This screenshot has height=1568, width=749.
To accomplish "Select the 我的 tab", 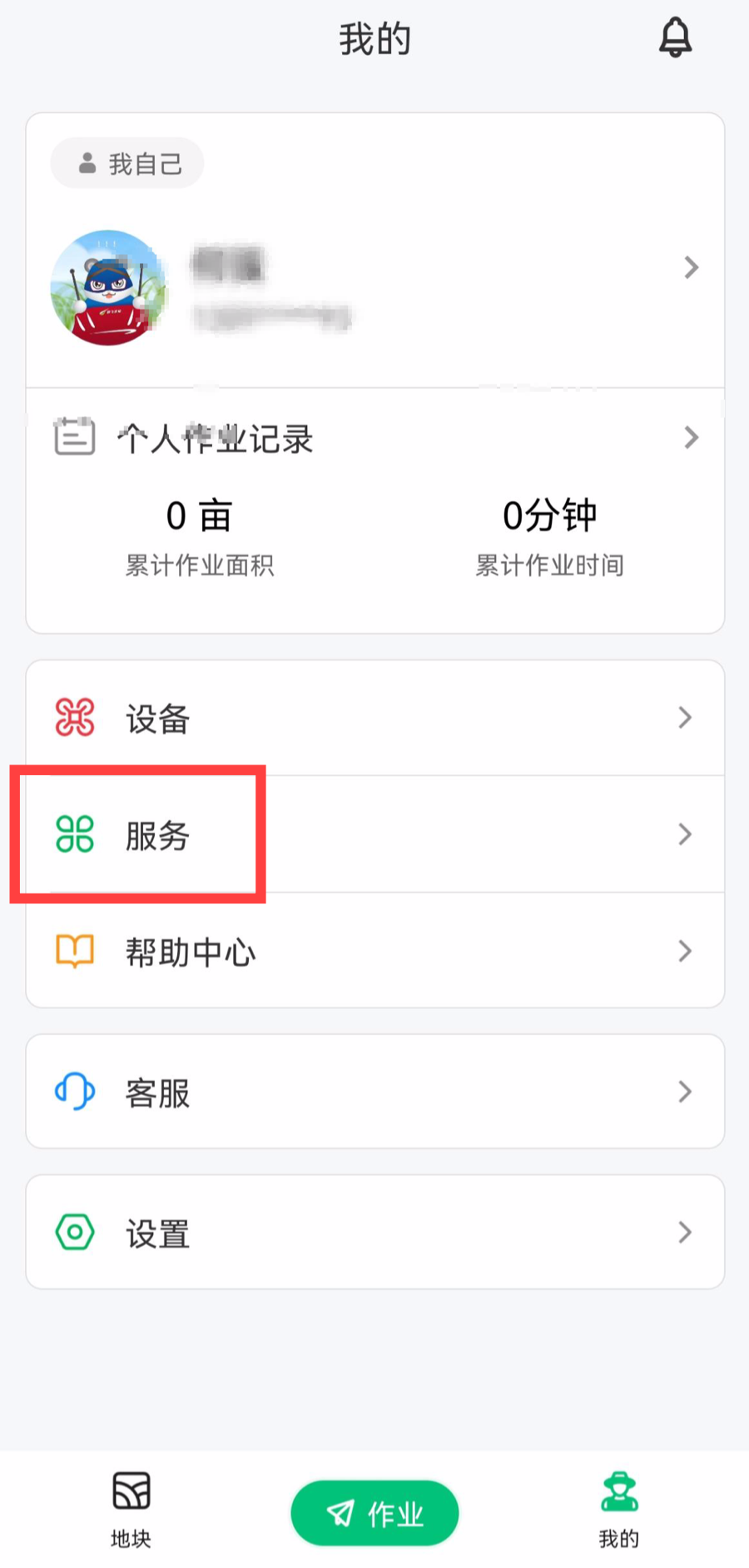I will (618, 1508).
